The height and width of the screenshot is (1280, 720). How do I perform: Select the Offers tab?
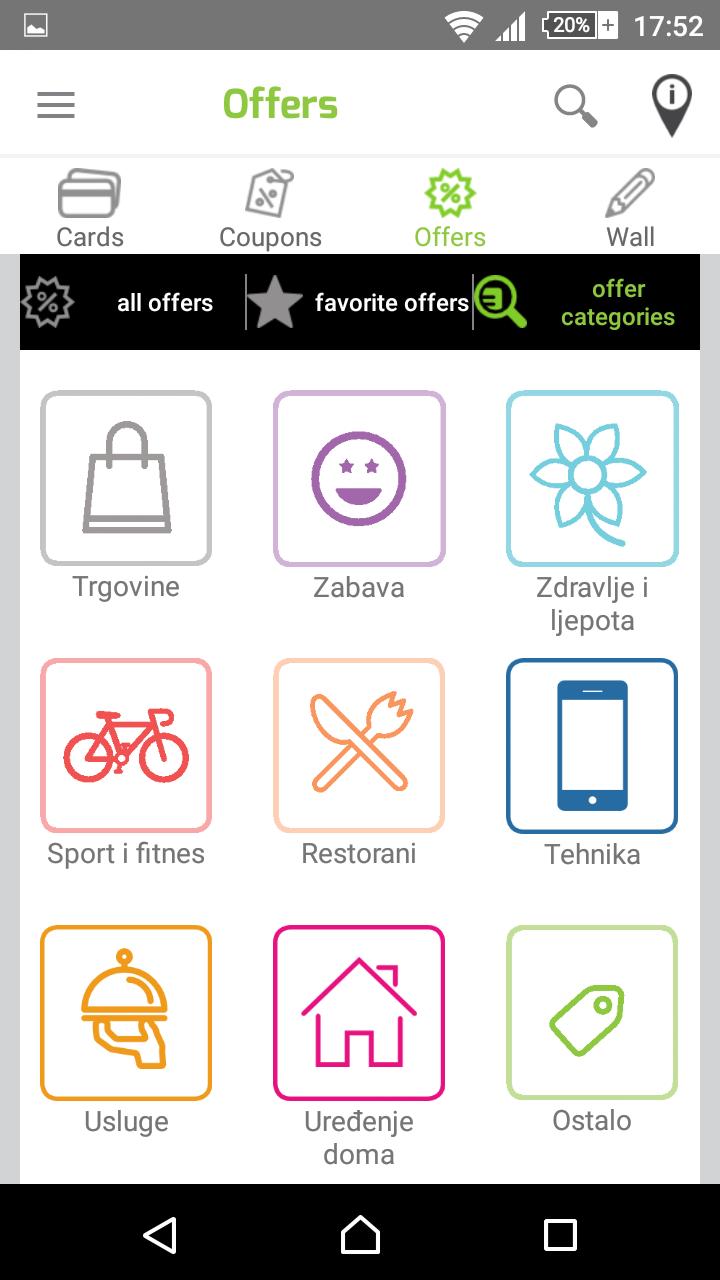point(450,208)
